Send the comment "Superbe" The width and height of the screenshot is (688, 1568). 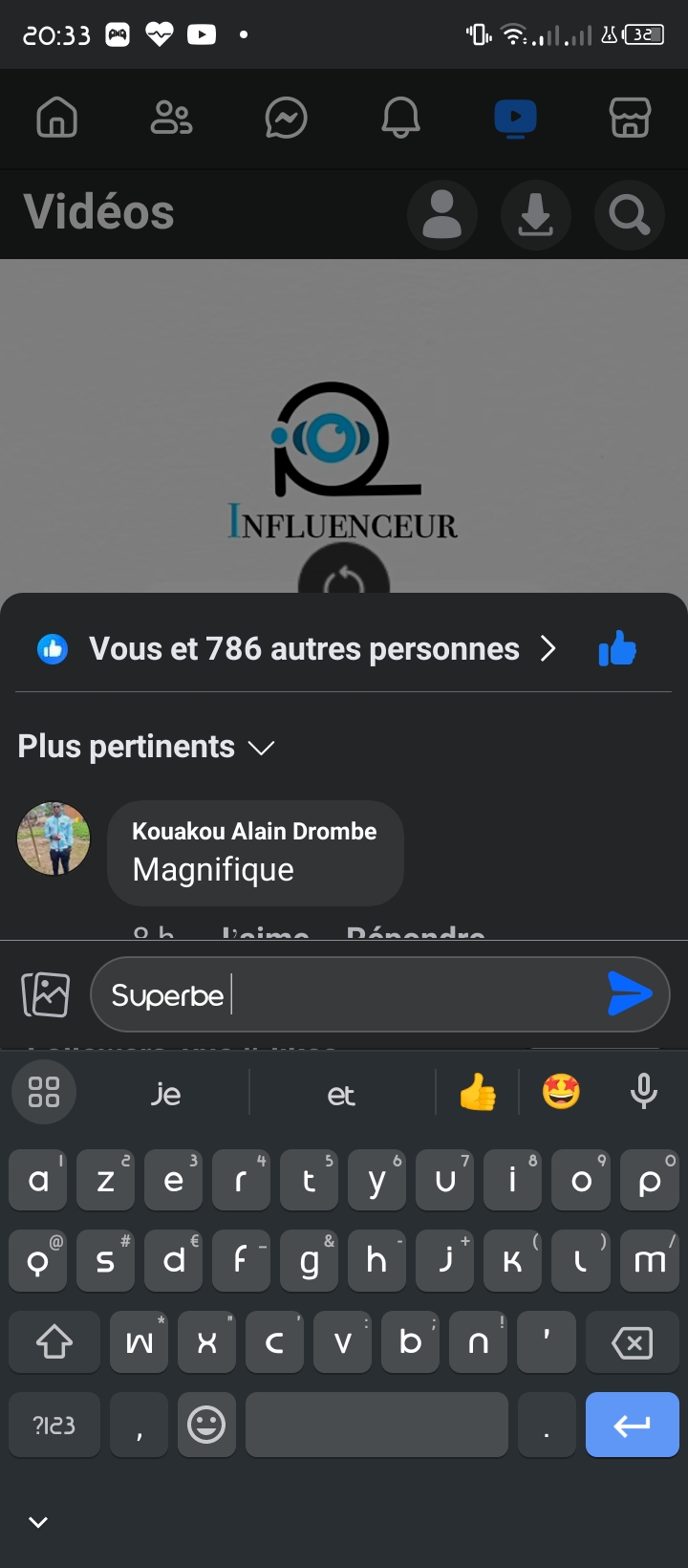629,993
